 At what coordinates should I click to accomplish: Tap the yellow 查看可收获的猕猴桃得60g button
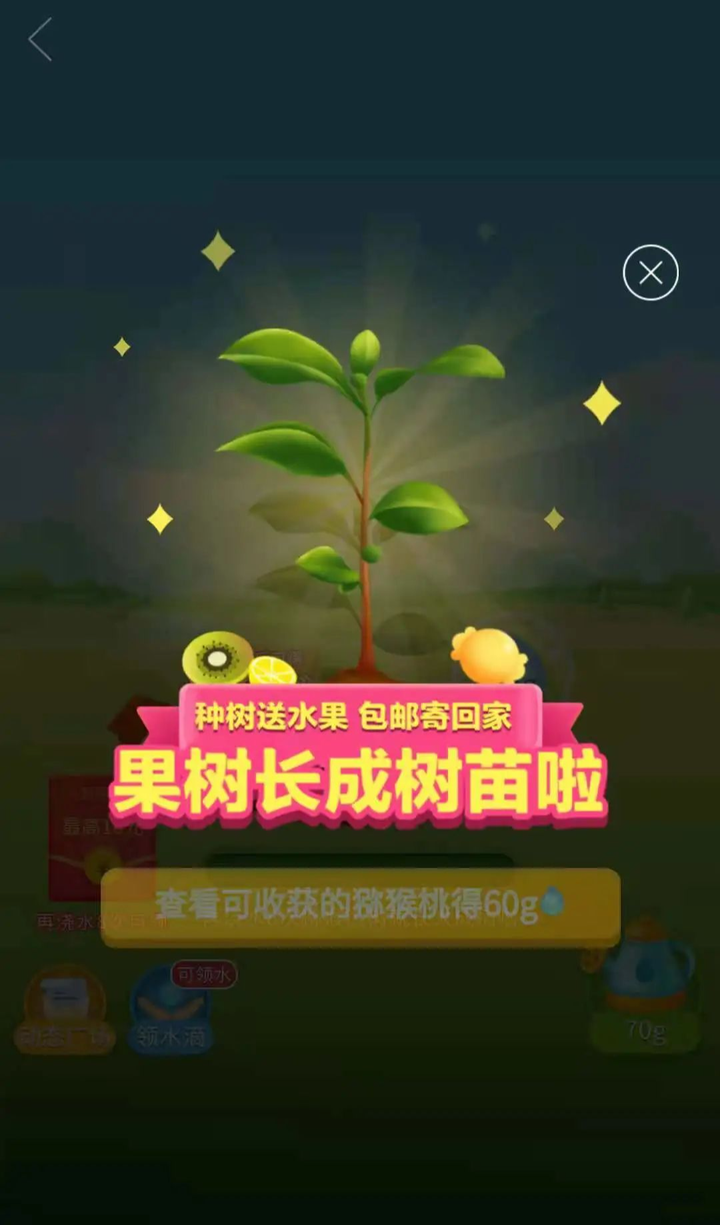tap(360, 906)
